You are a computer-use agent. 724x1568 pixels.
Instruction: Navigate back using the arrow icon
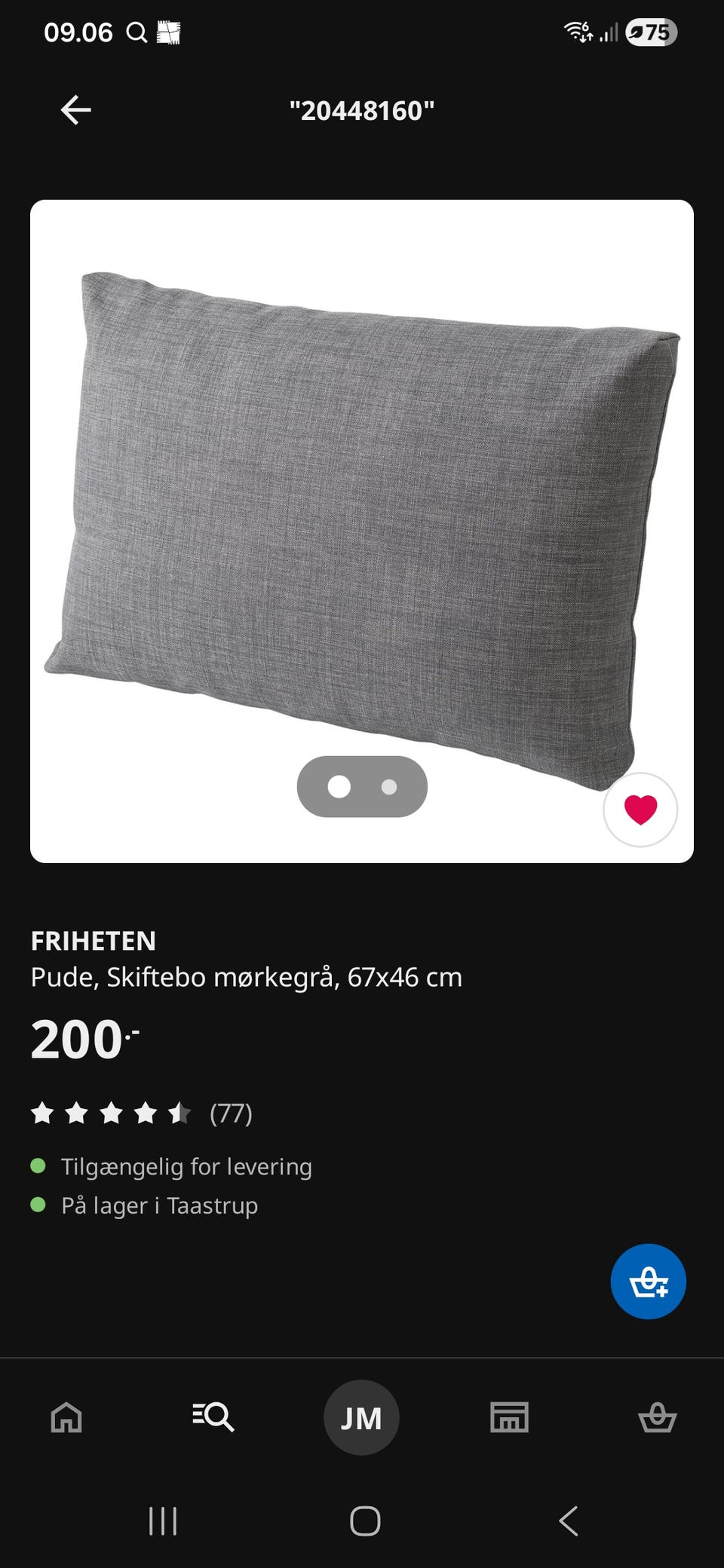[75, 109]
